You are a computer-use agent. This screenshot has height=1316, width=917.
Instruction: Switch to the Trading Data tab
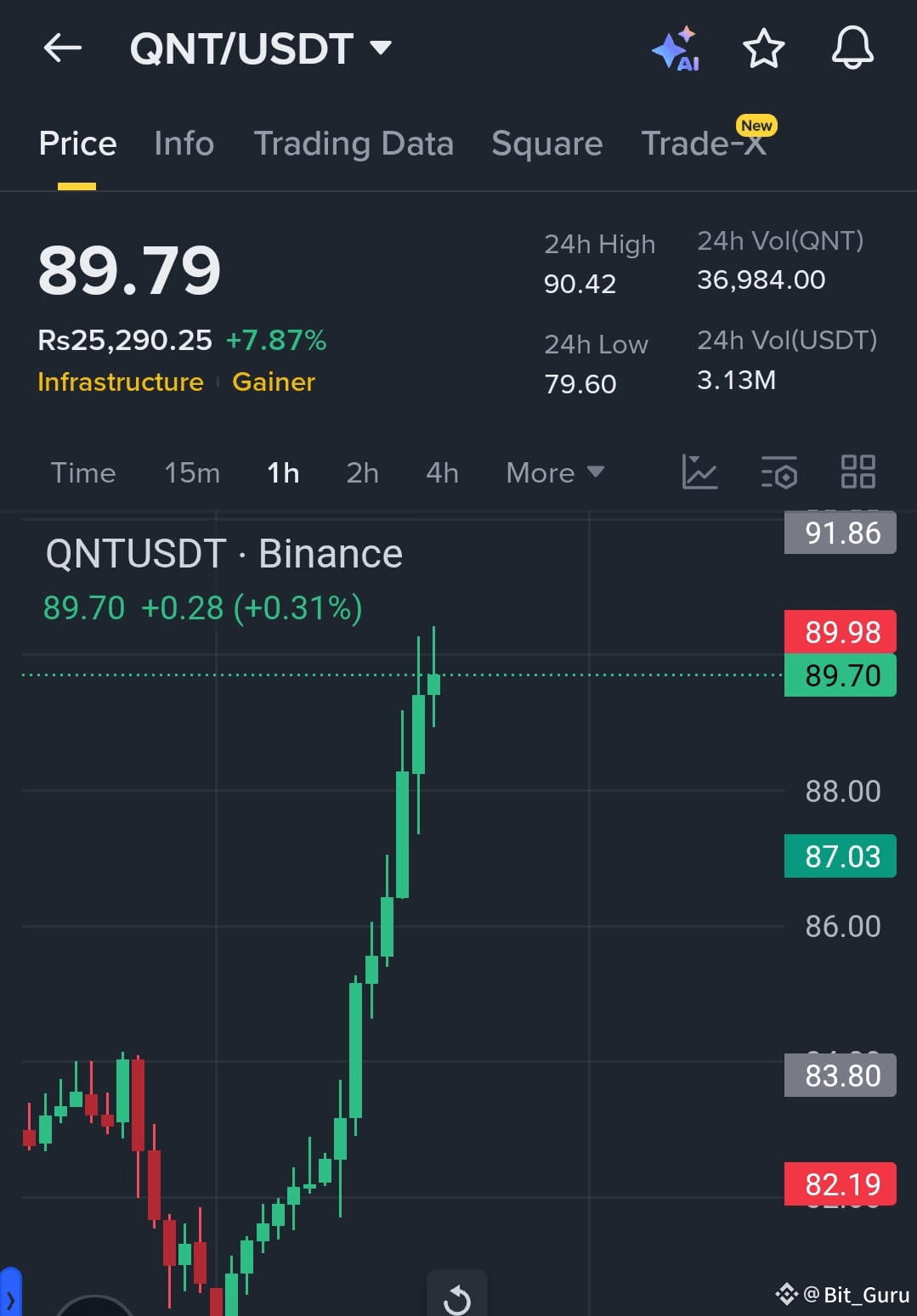pos(354,144)
